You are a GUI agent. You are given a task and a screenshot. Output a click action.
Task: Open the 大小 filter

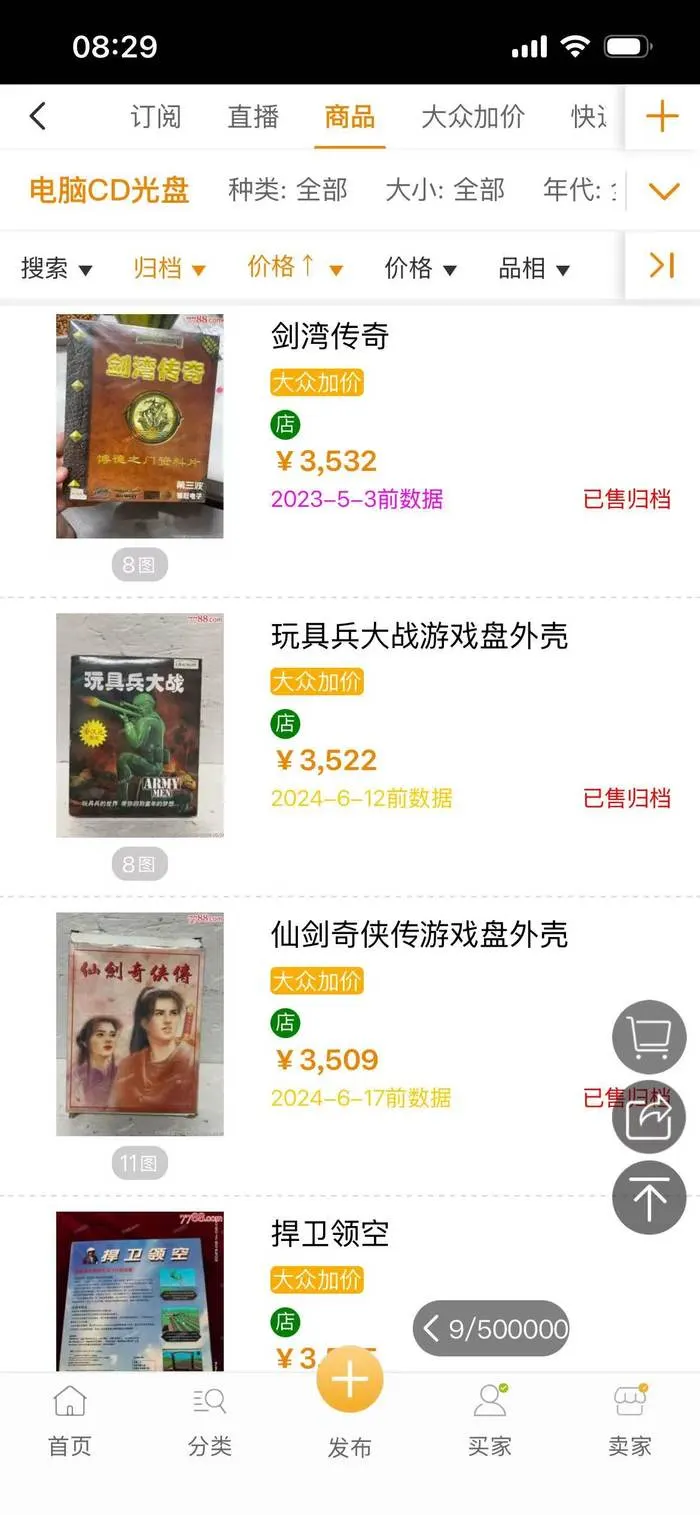pos(445,190)
